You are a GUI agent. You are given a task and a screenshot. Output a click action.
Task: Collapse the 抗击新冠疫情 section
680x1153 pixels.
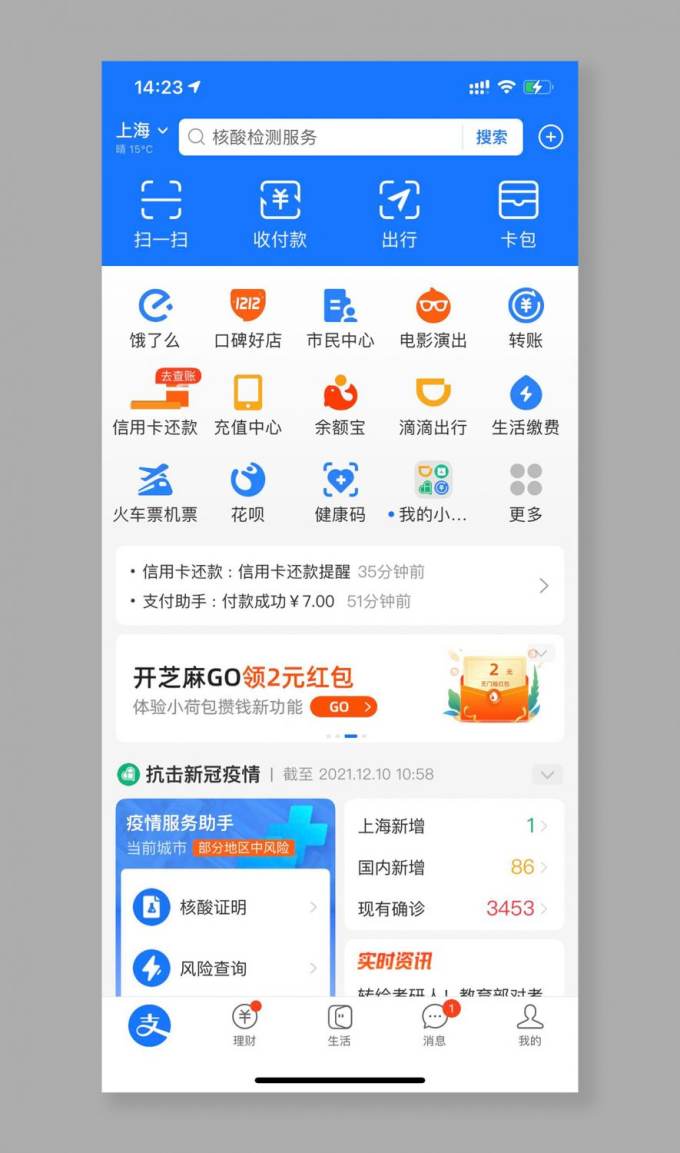pos(547,774)
